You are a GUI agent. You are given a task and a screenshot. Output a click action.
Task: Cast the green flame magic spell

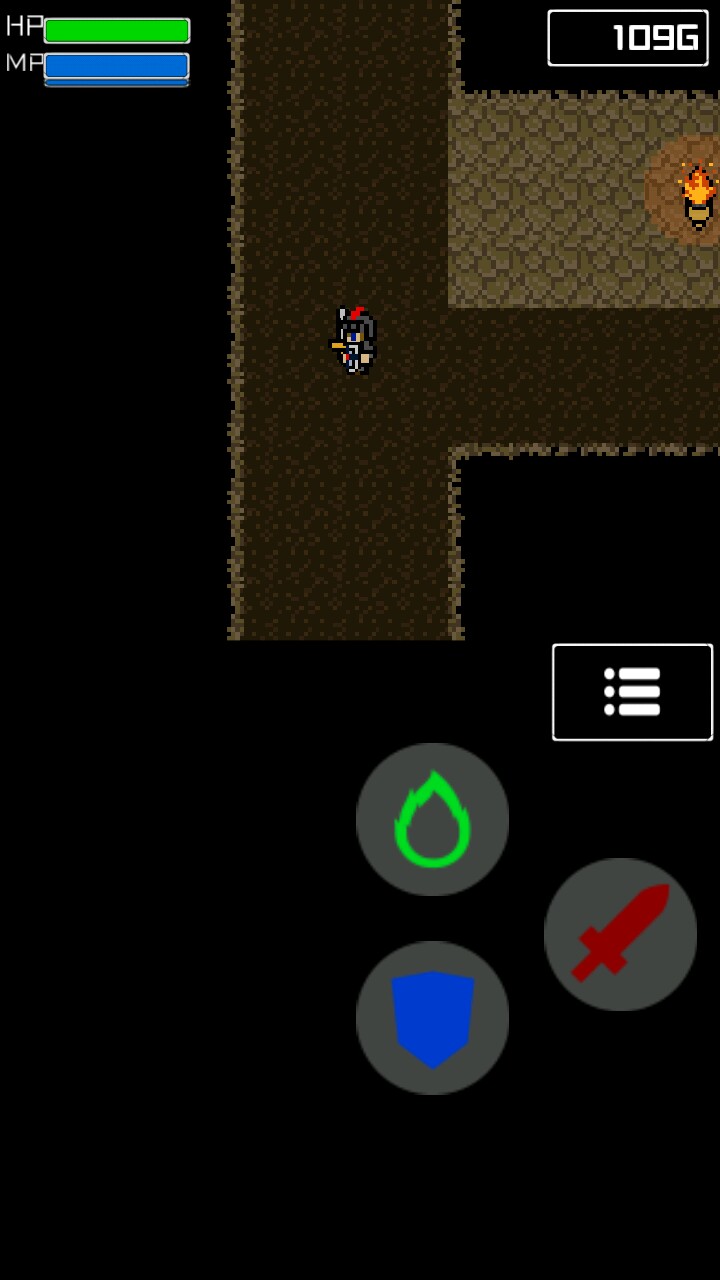(x=432, y=819)
